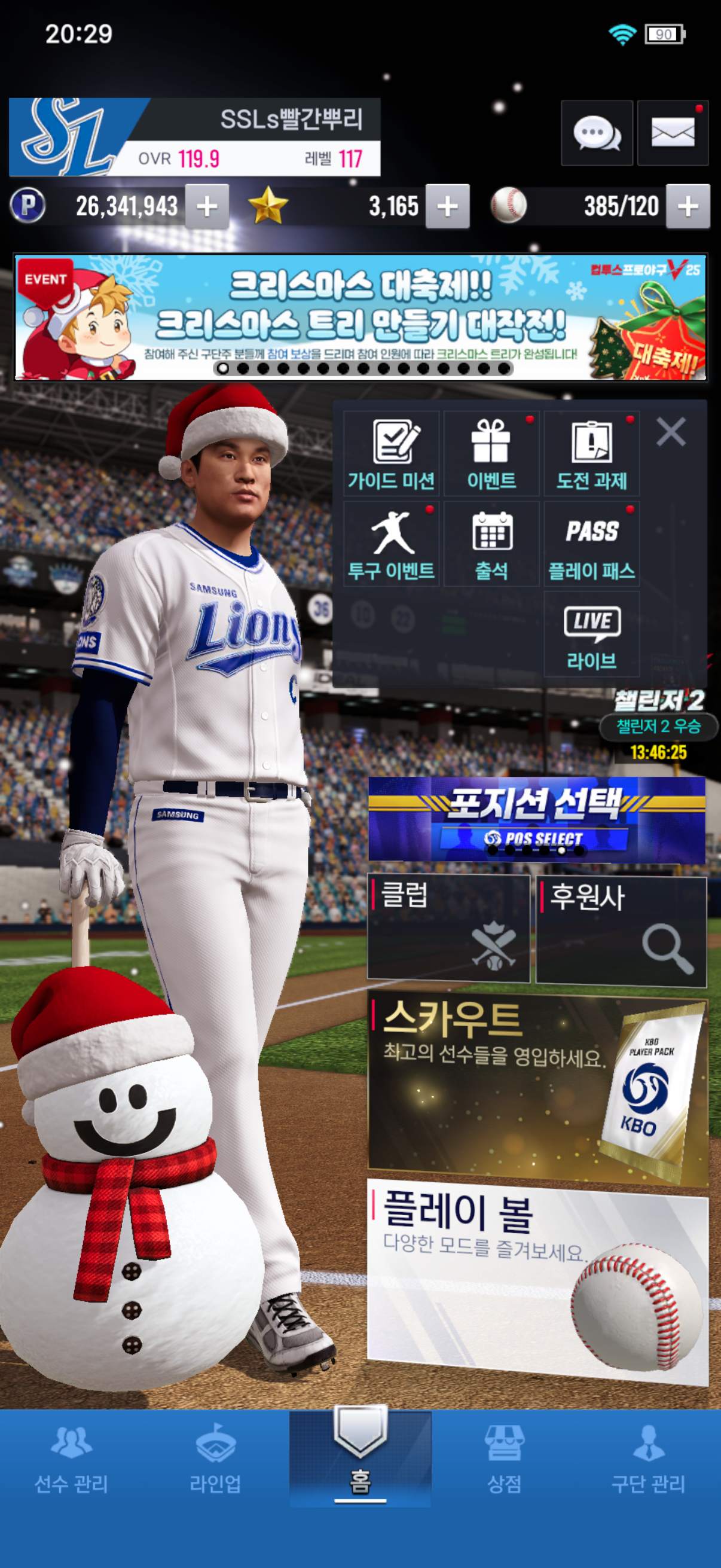
Task: Add more points with the plus button
Action: coord(207,206)
